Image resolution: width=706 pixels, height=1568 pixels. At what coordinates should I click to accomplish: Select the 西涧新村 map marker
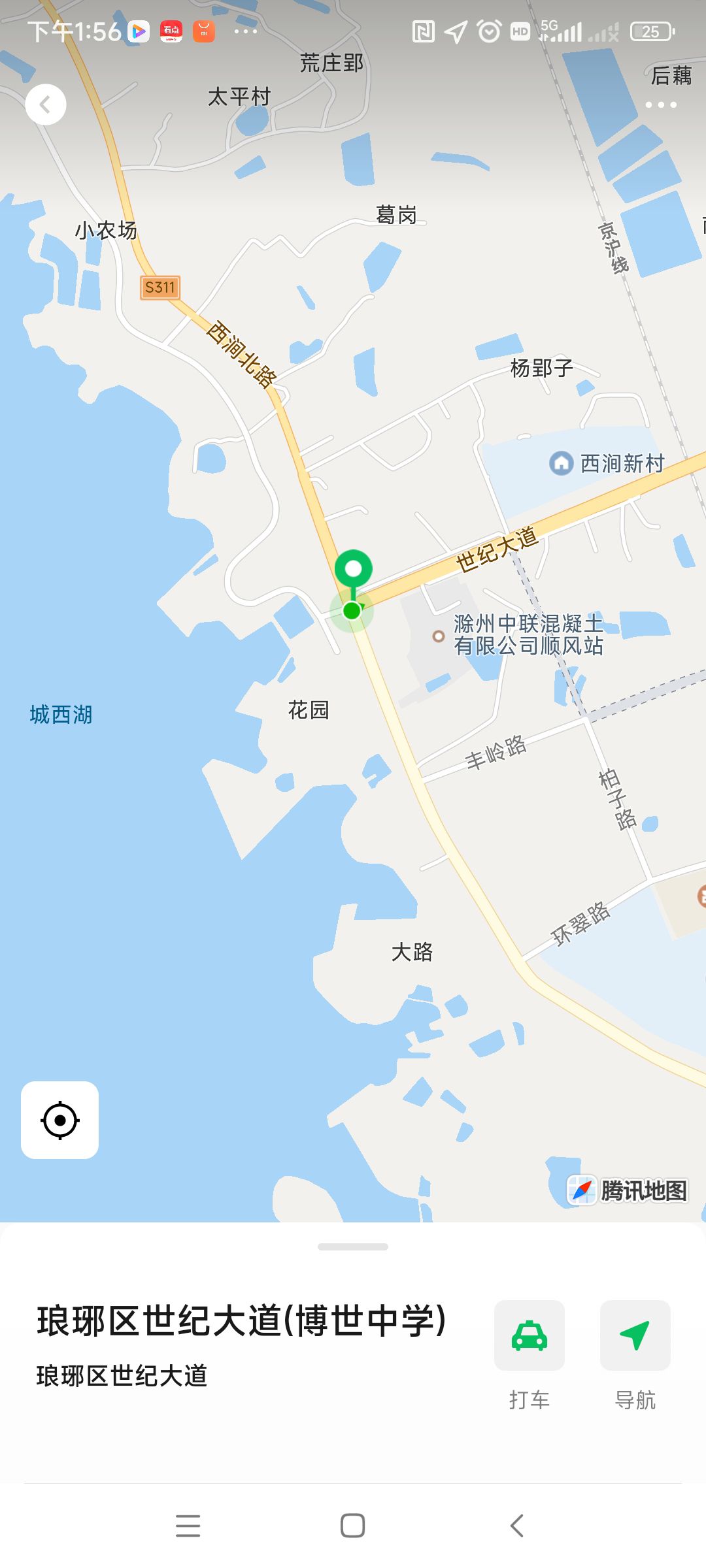click(x=561, y=463)
